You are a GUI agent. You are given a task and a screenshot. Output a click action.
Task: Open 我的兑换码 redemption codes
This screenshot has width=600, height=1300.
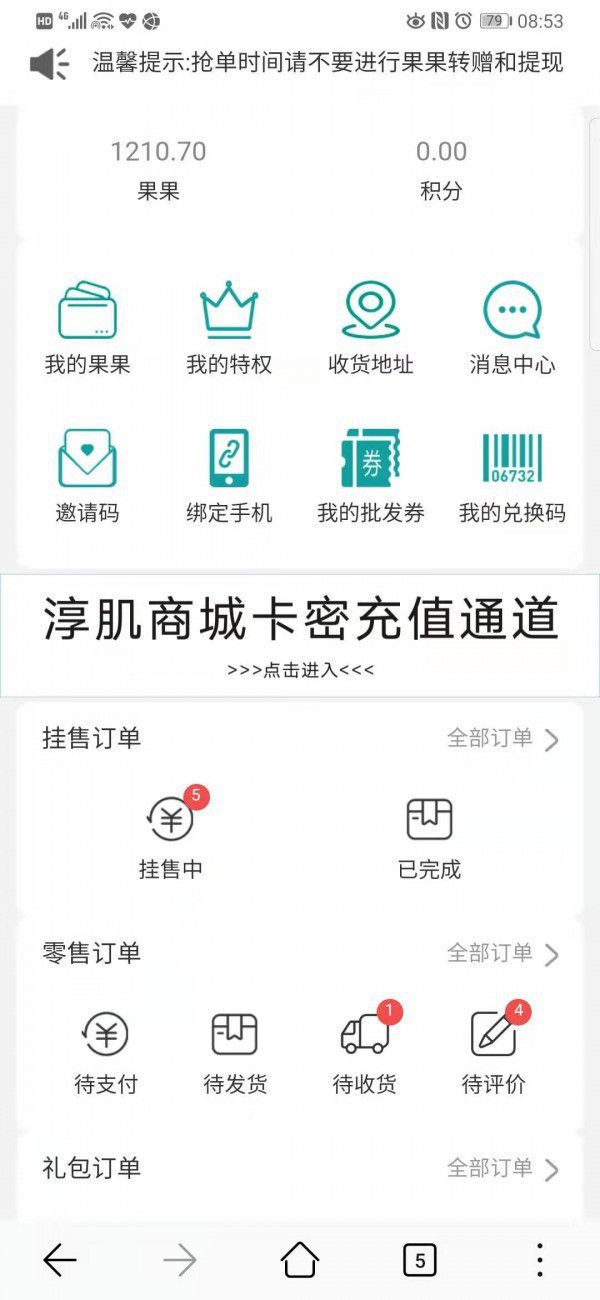click(512, 476)
